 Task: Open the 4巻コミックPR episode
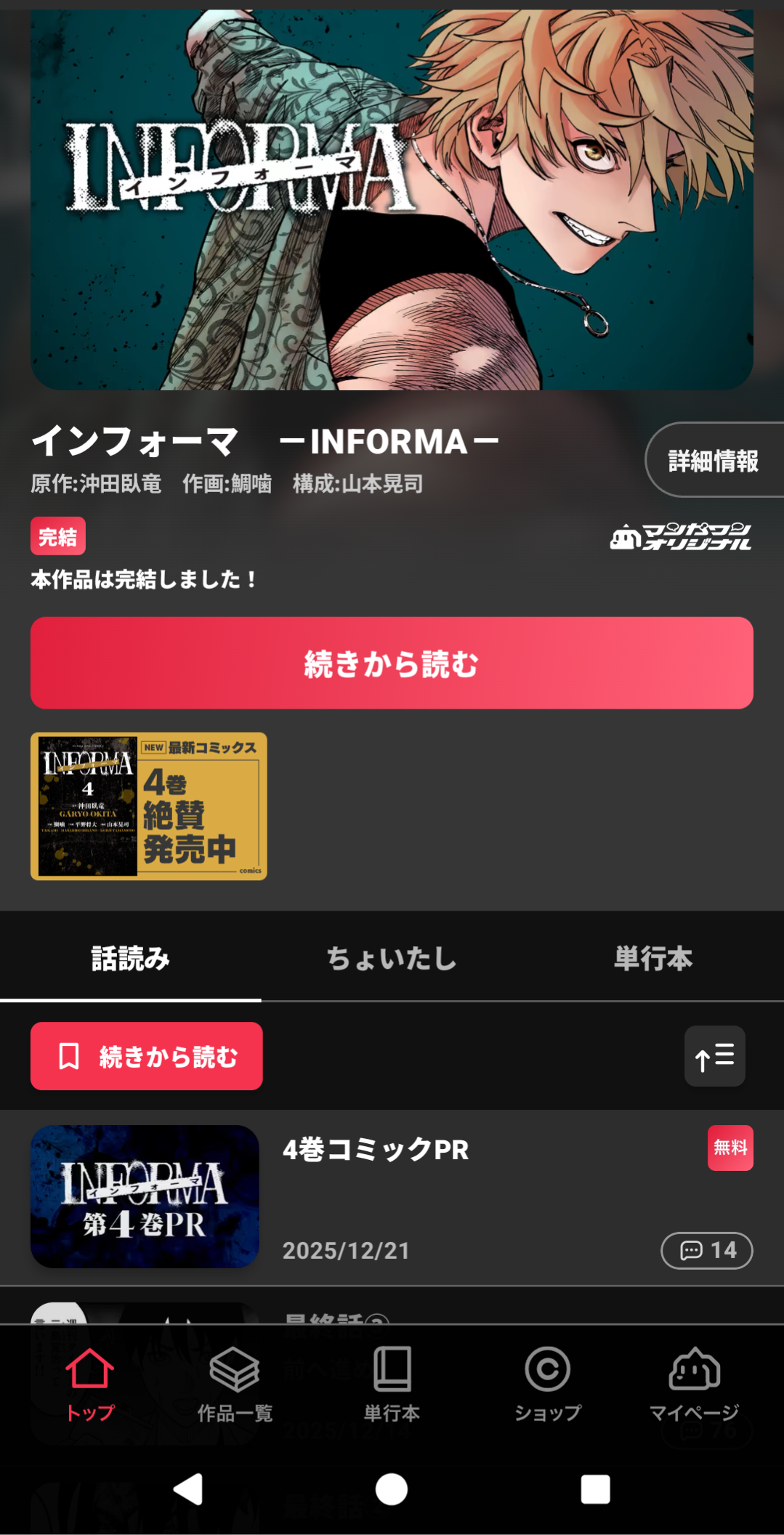click(376, 1150)
